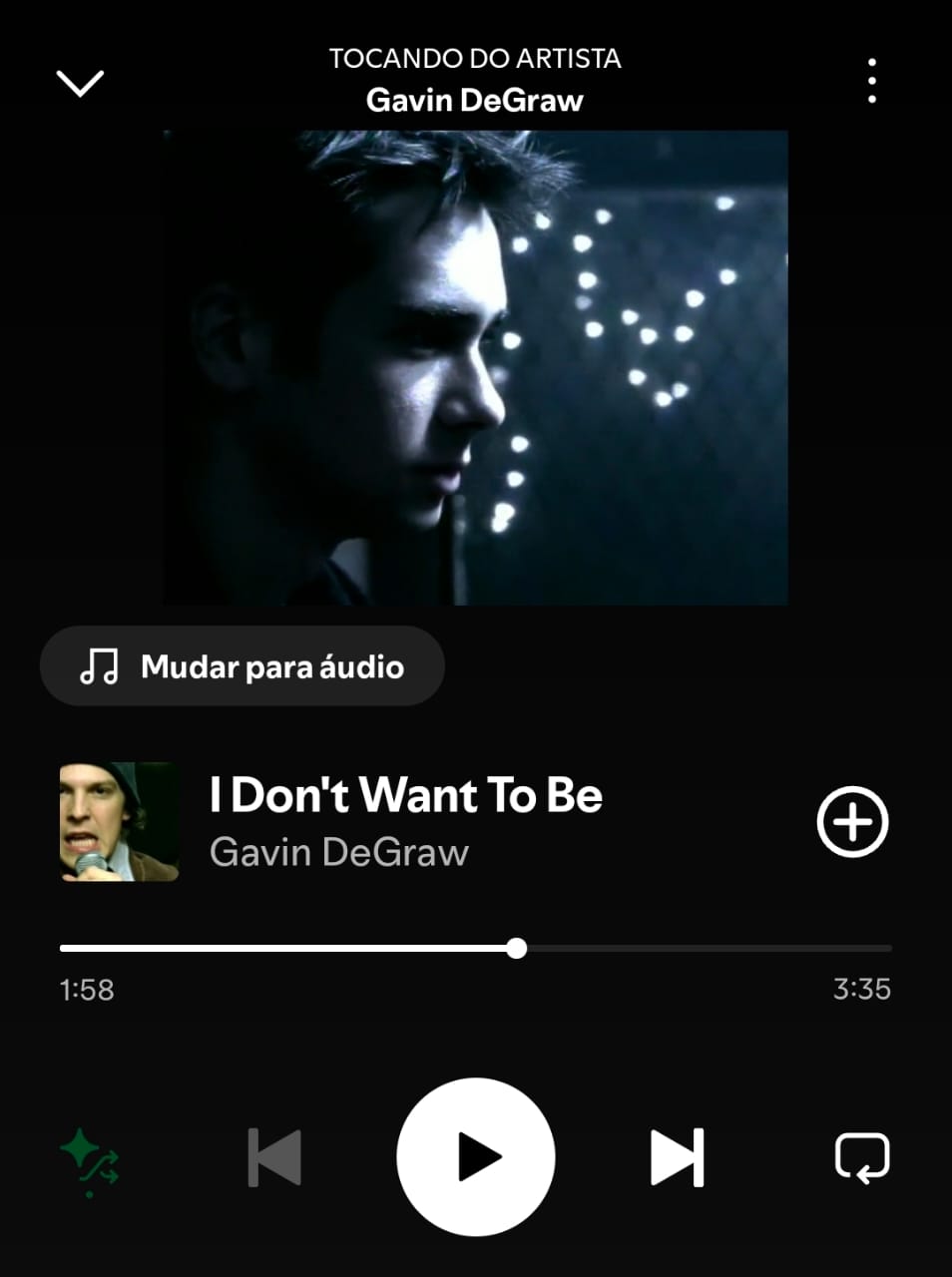Toggle repeat mode

[864, 1155]
